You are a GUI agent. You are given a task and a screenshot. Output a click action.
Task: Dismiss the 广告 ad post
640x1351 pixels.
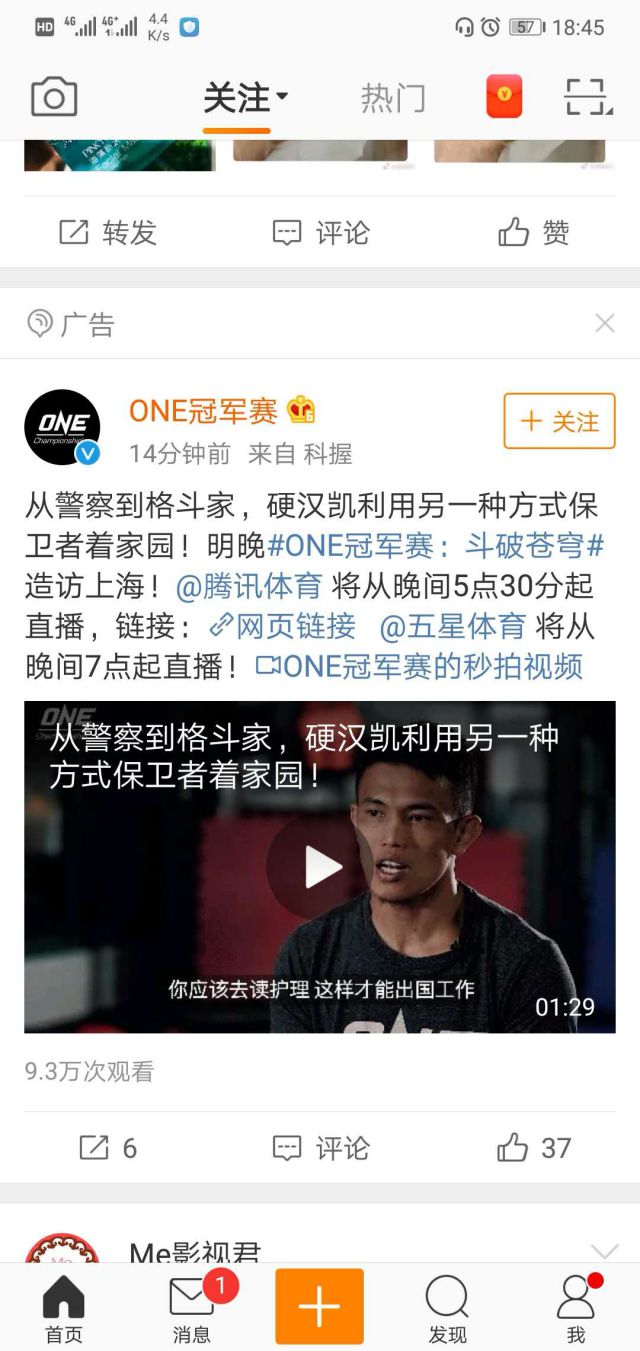coord(604,323)
